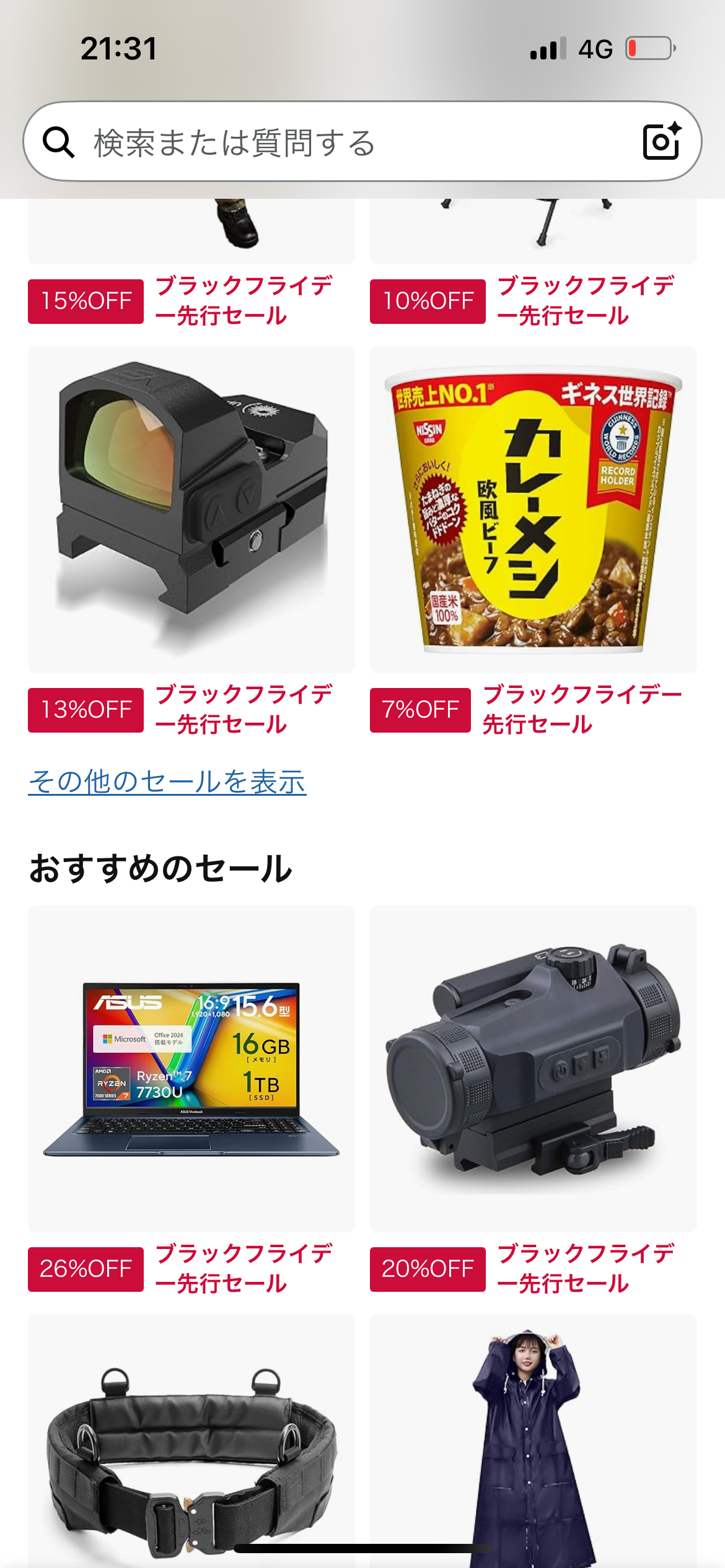This screenshot has height=1568, width=725.
Task: Open the red dot sight 13%OFF product
Action: click(191, 509)
